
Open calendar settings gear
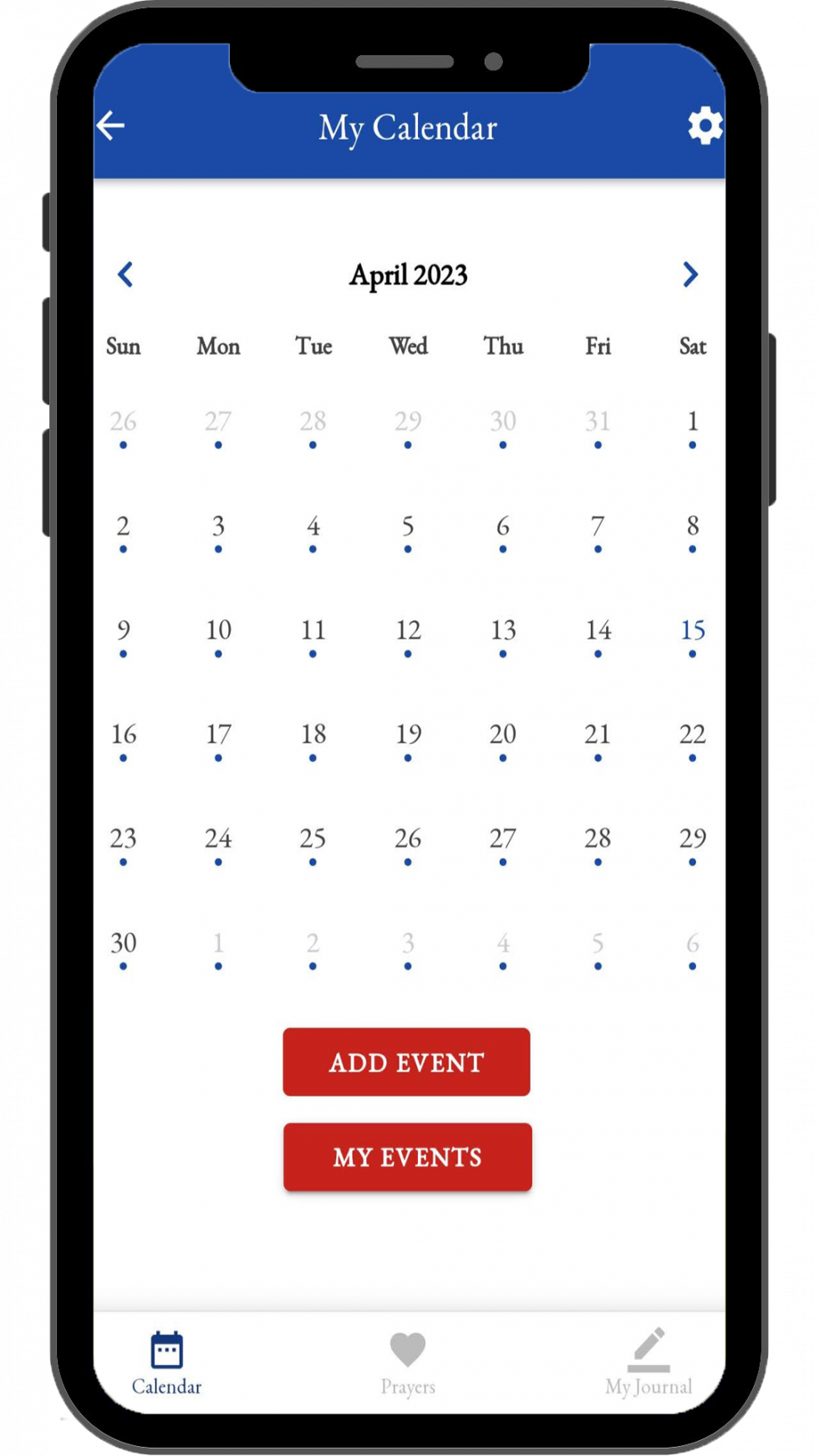tap(705, 126)
